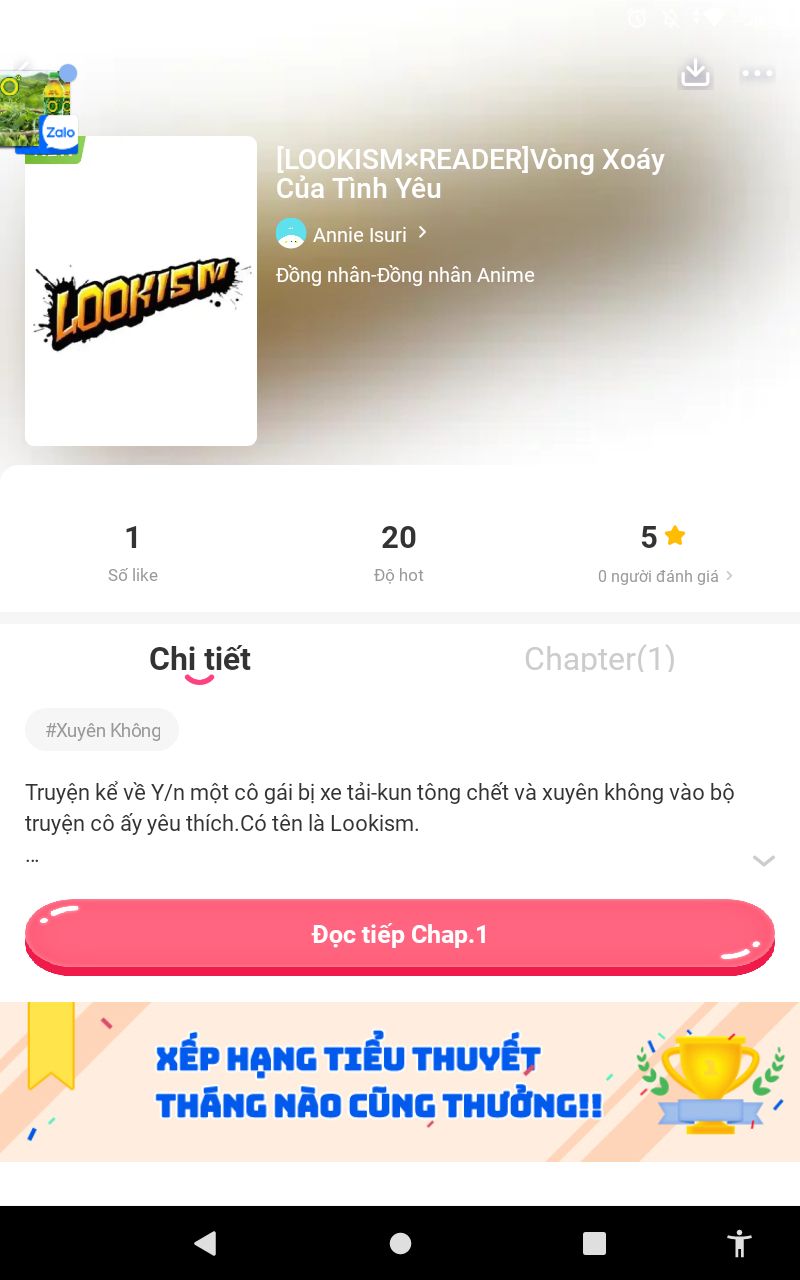Switch to the Chapter(1) tab
The image size is (800, 1280).
(599, 659)
